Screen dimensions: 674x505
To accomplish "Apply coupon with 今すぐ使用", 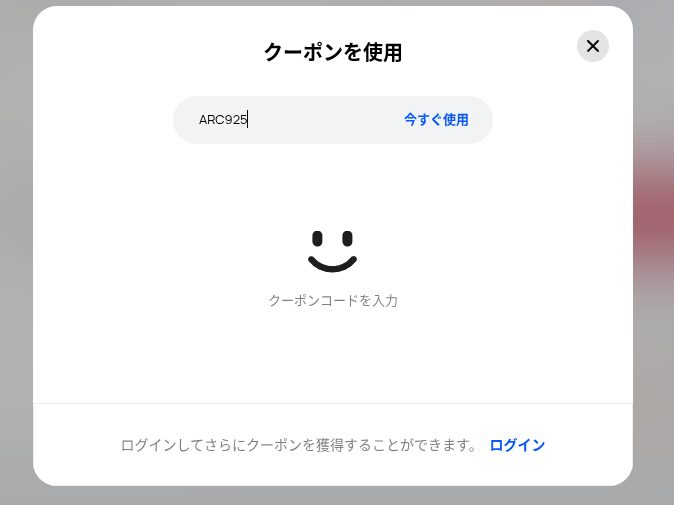I will pos(436,120).
